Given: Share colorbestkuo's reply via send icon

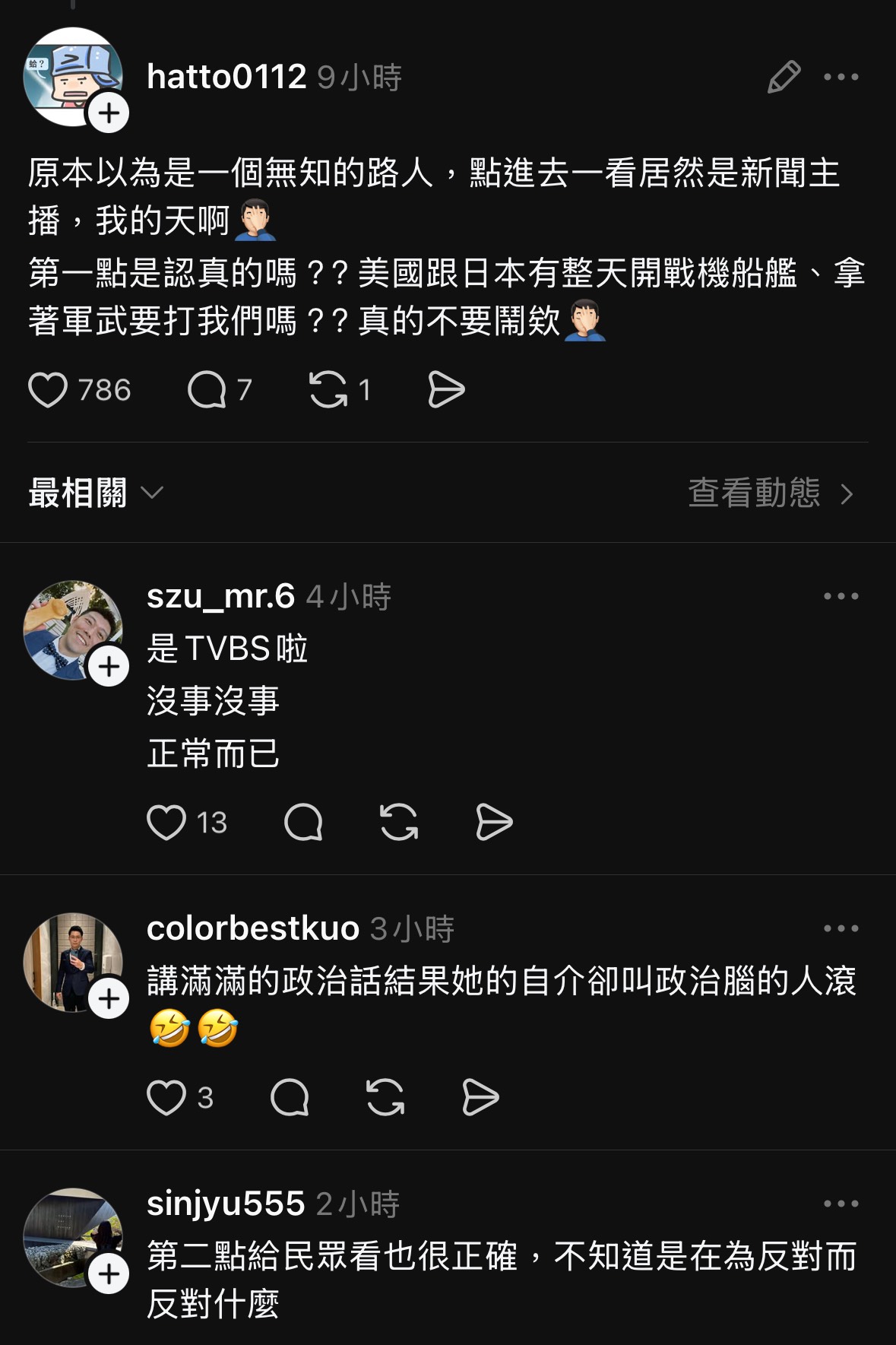Looking at the screenshot, I should (481, 1098).
